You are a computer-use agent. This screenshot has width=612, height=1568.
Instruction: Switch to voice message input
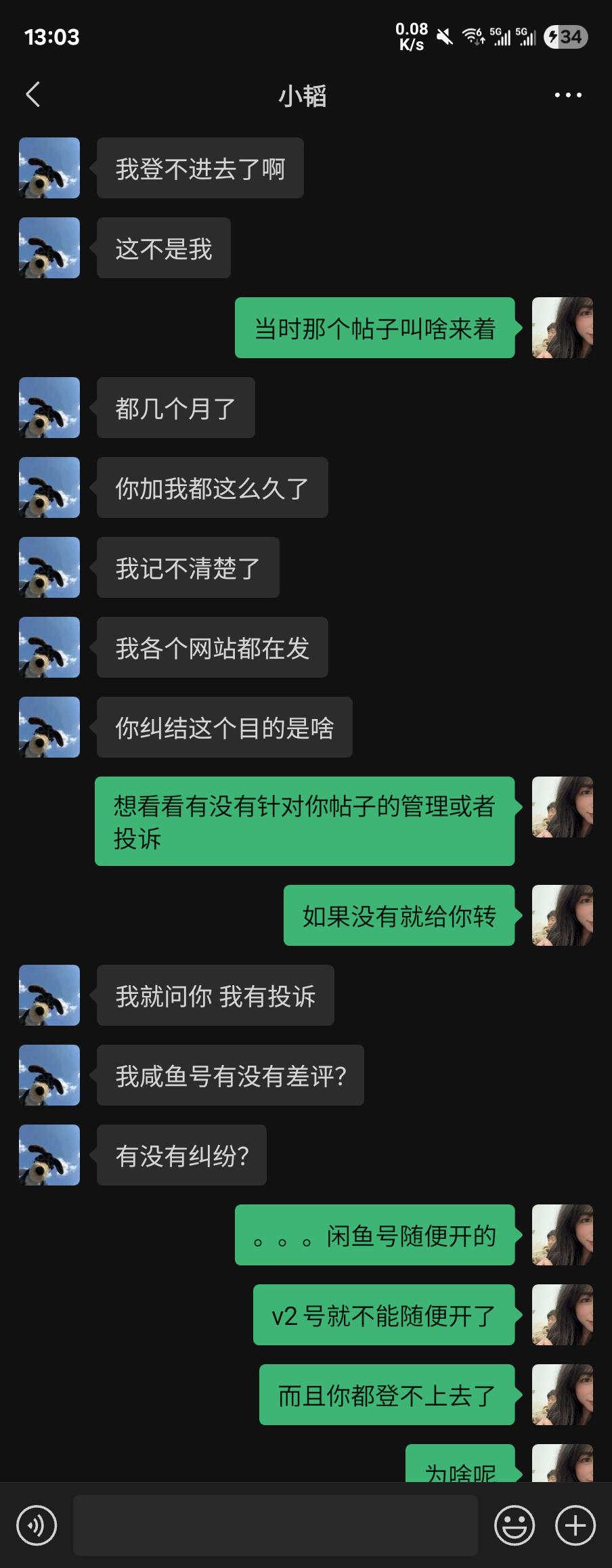[37, 1525]
